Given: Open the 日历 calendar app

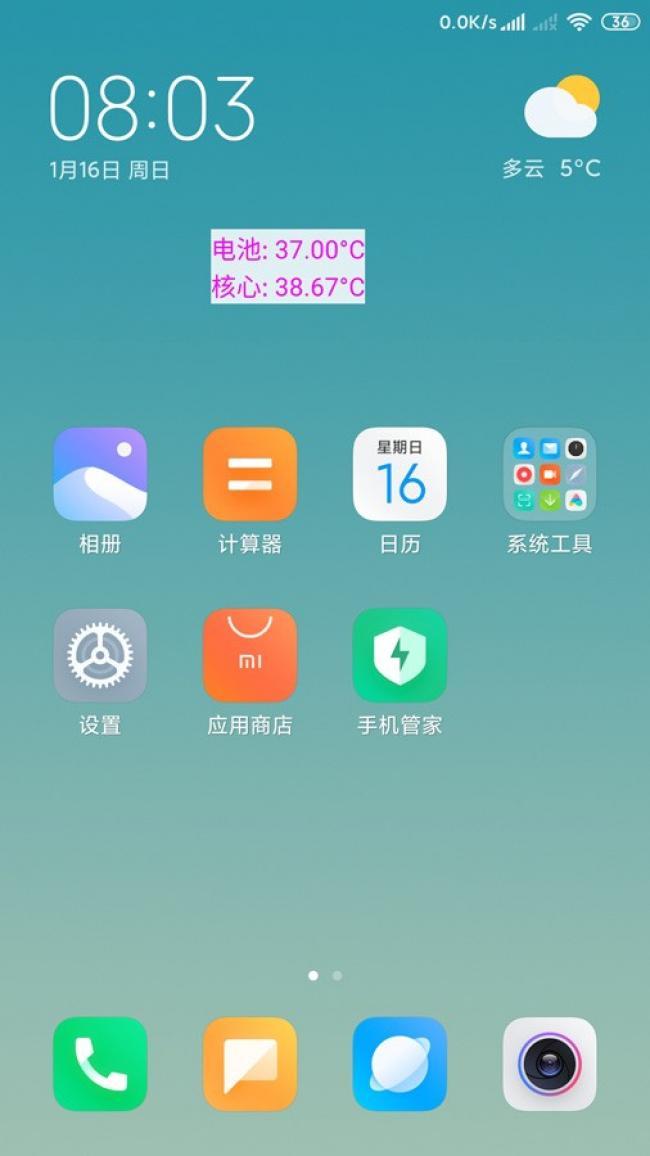Looking at the screenshot, I should 400,475.
